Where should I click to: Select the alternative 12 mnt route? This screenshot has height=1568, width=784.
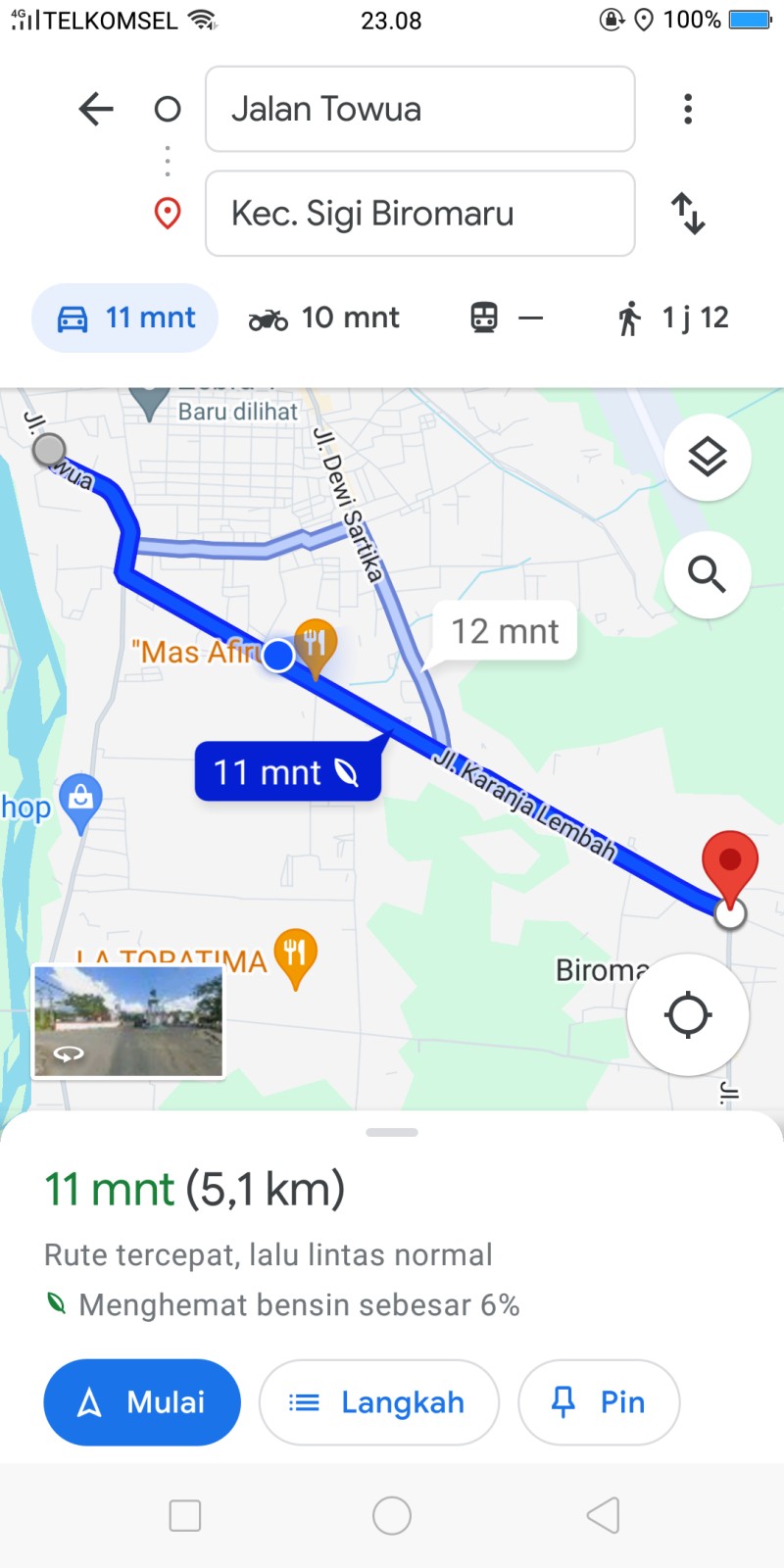[x=505, y=631]
